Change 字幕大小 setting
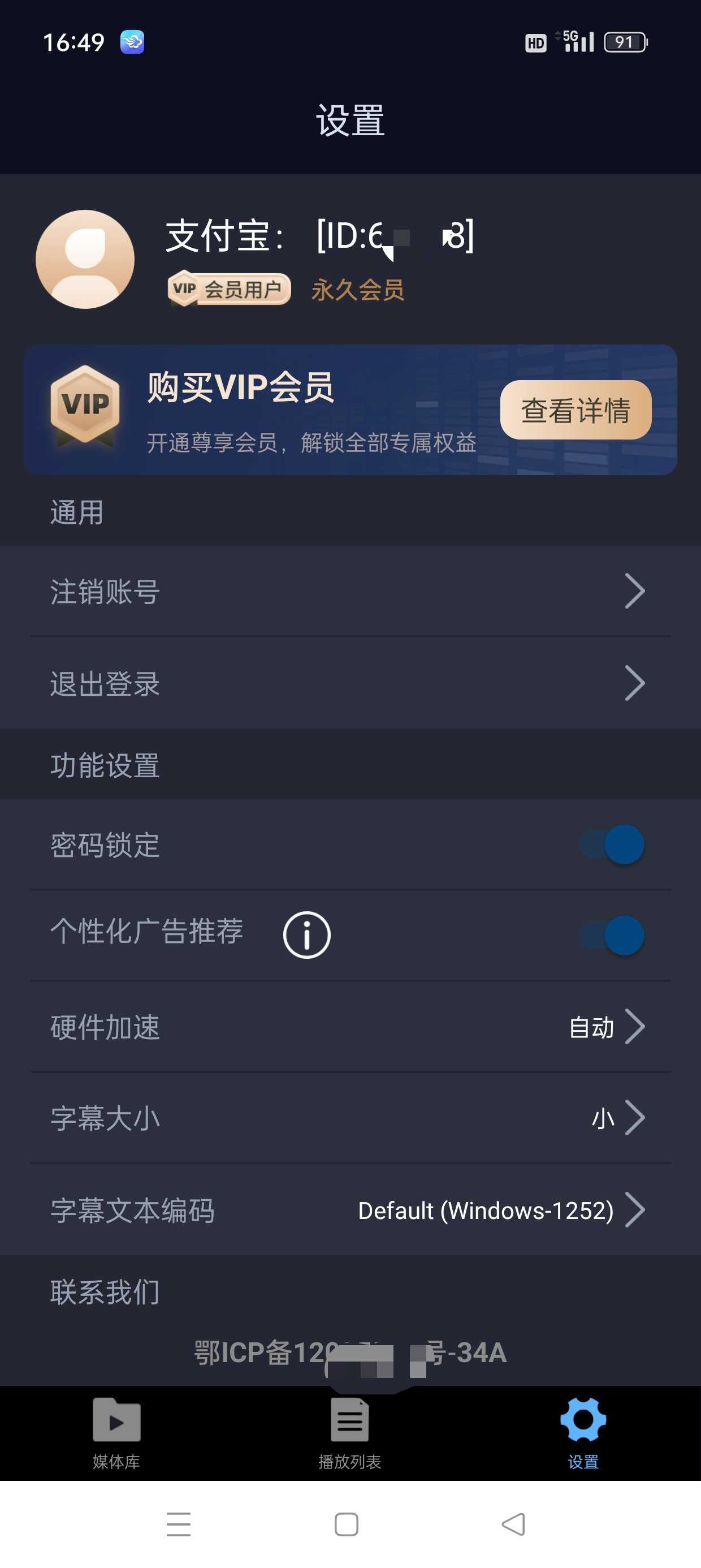Image resolution: width=701 pixels, height=1568 pixels. (x=350, y=1118)
